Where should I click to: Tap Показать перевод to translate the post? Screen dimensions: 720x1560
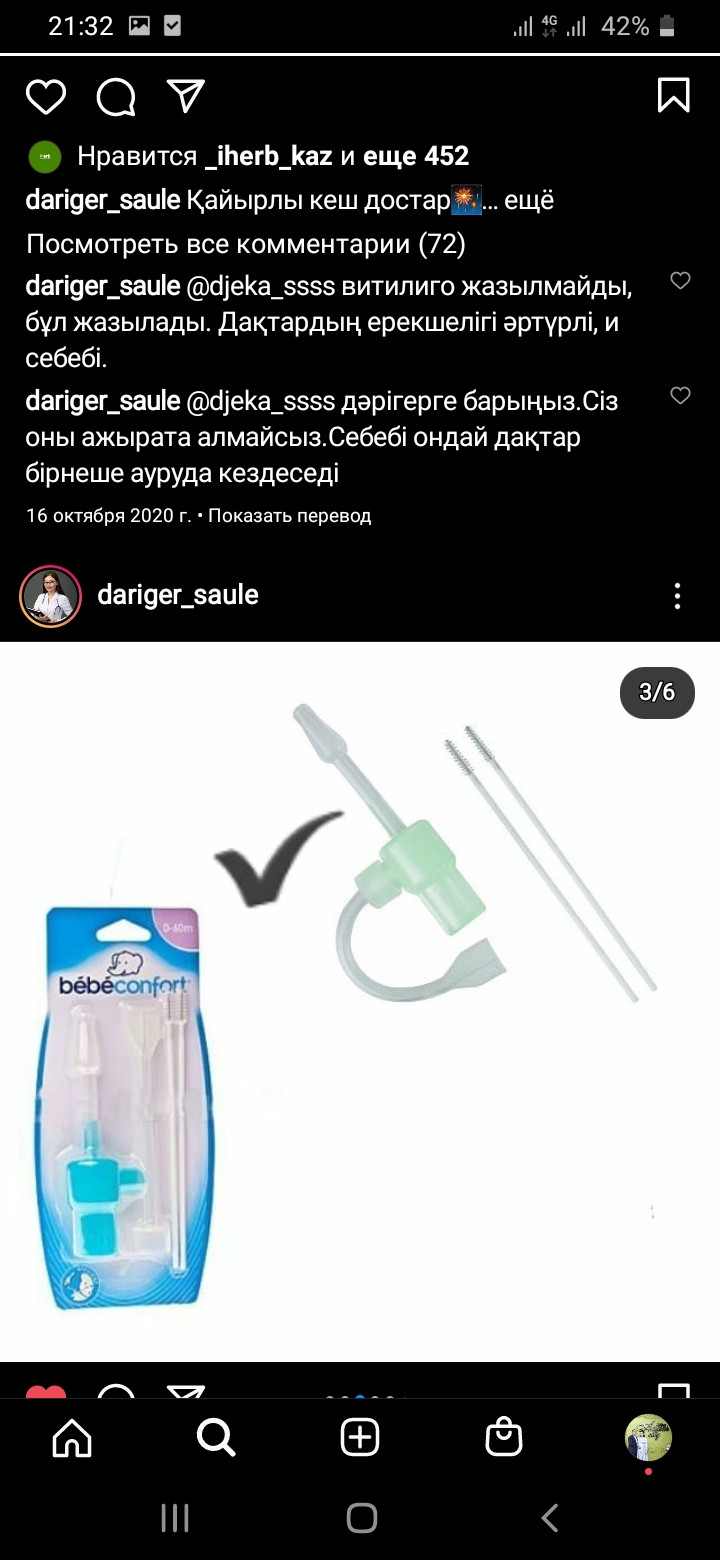(290, 516)
